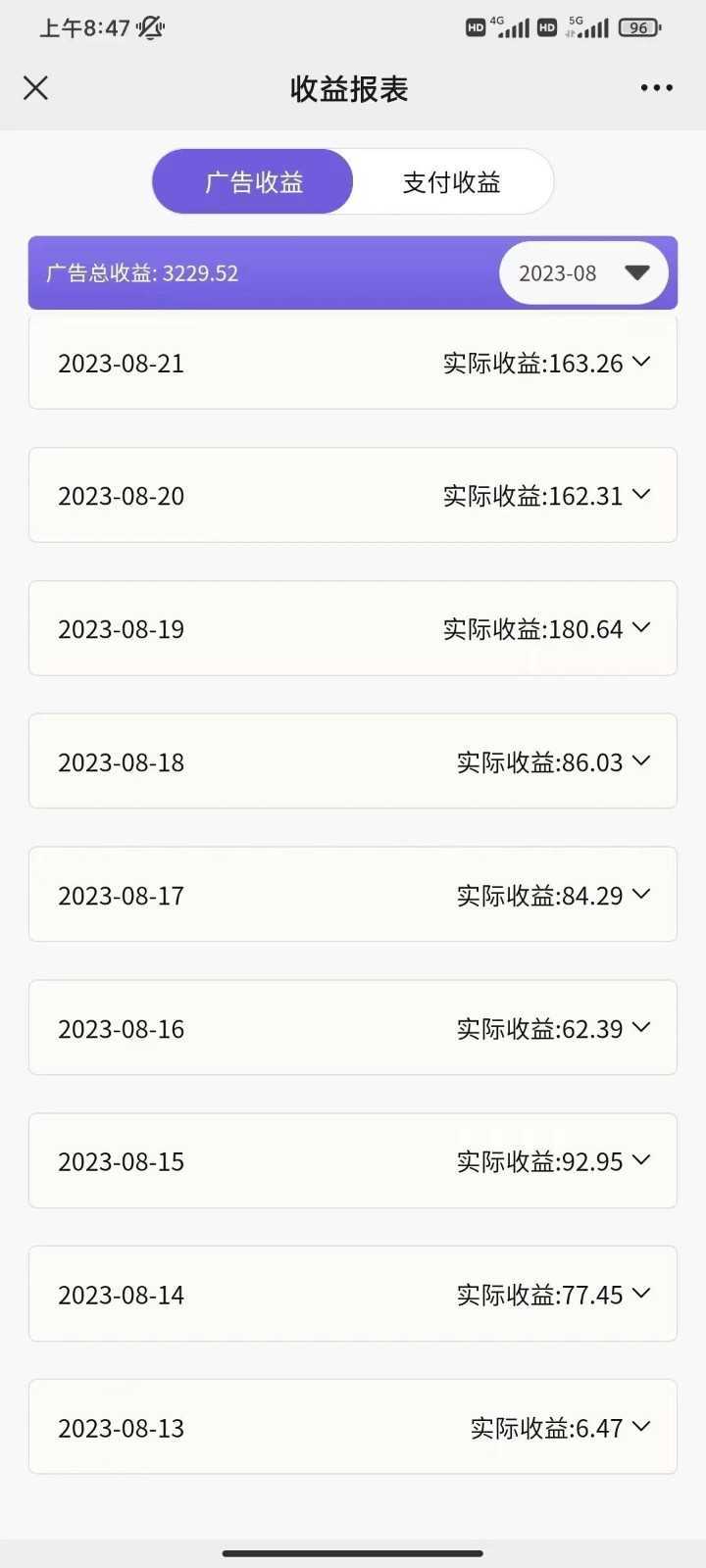Expand details for the 2023-08-13 entry
This screenshot has width=706, height=1568.
642,1427
